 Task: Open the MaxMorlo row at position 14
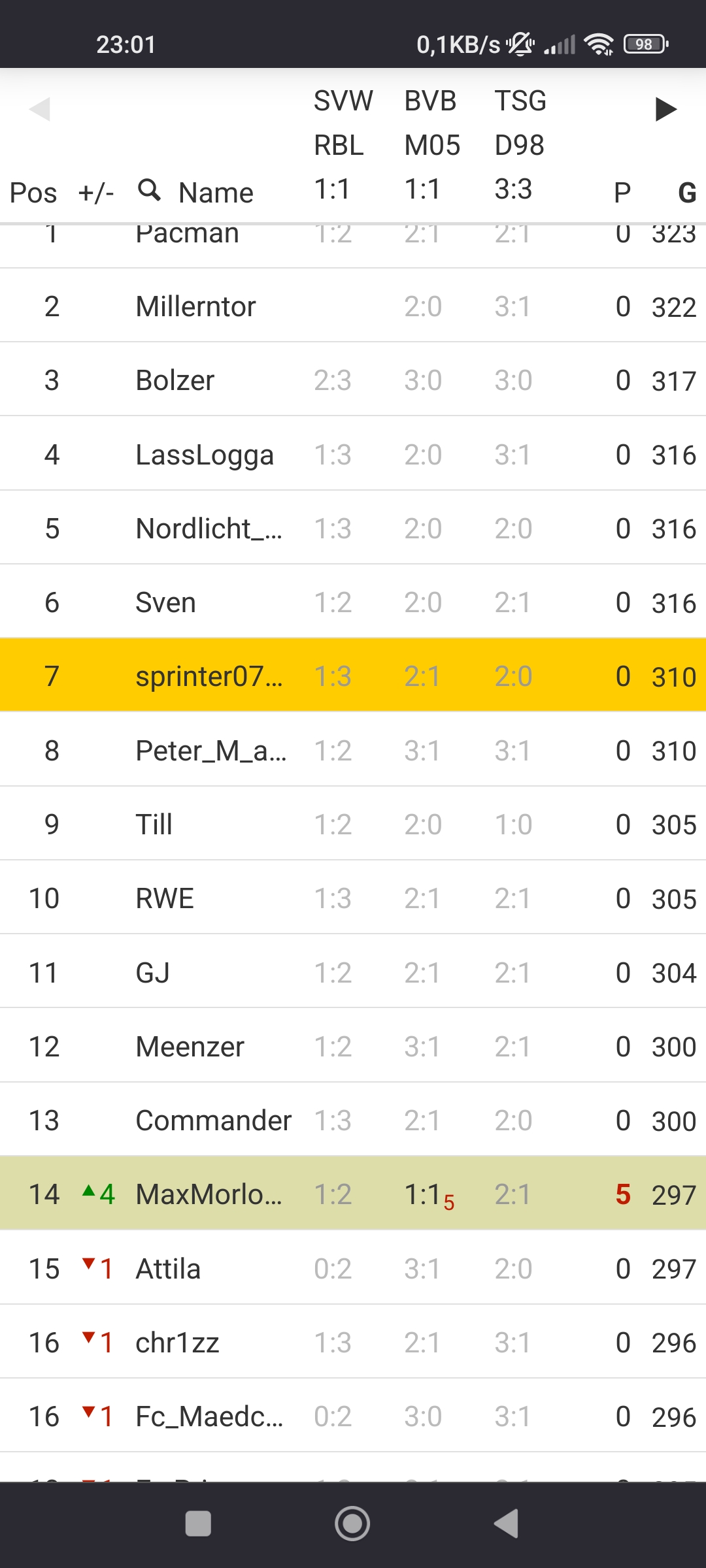click(x=209, y=1194)
